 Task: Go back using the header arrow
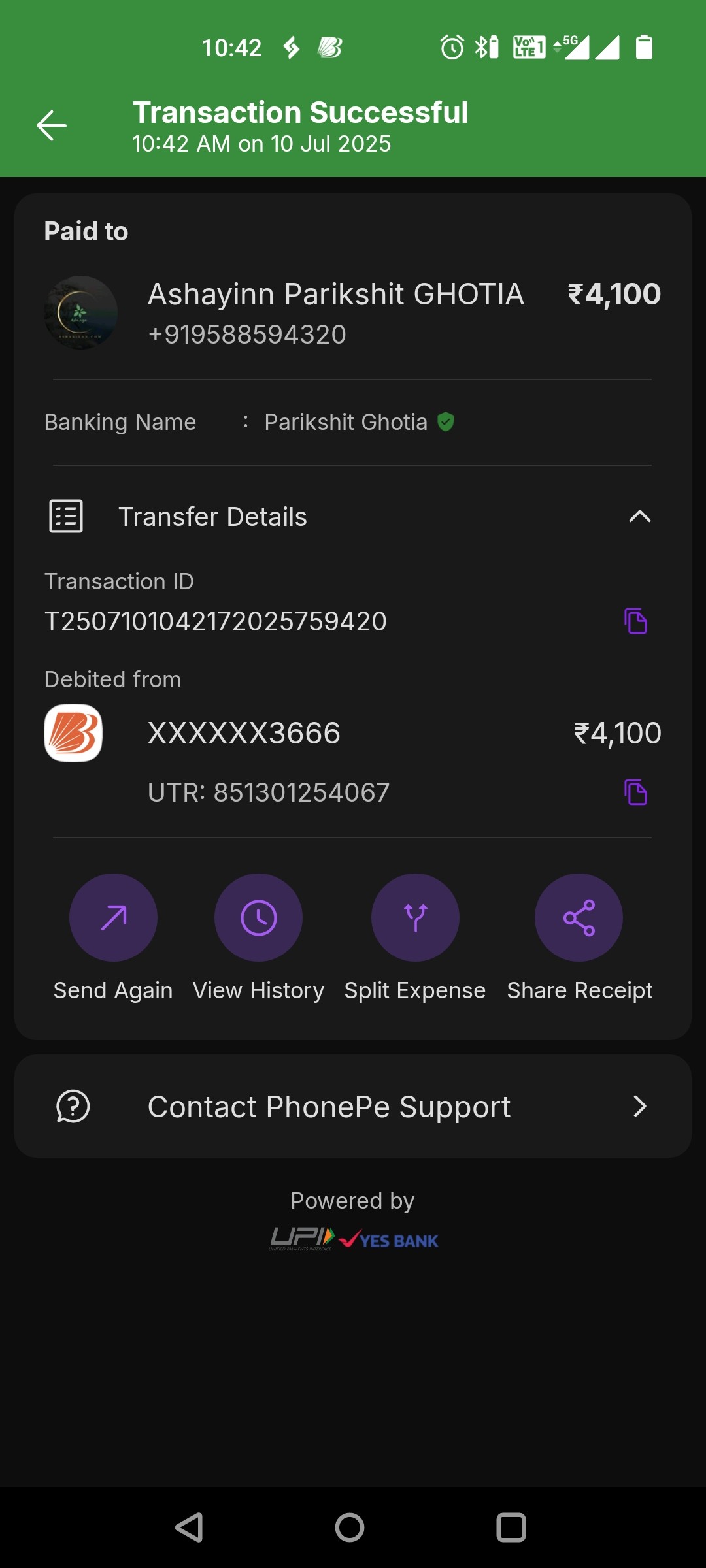pos(52,126)
